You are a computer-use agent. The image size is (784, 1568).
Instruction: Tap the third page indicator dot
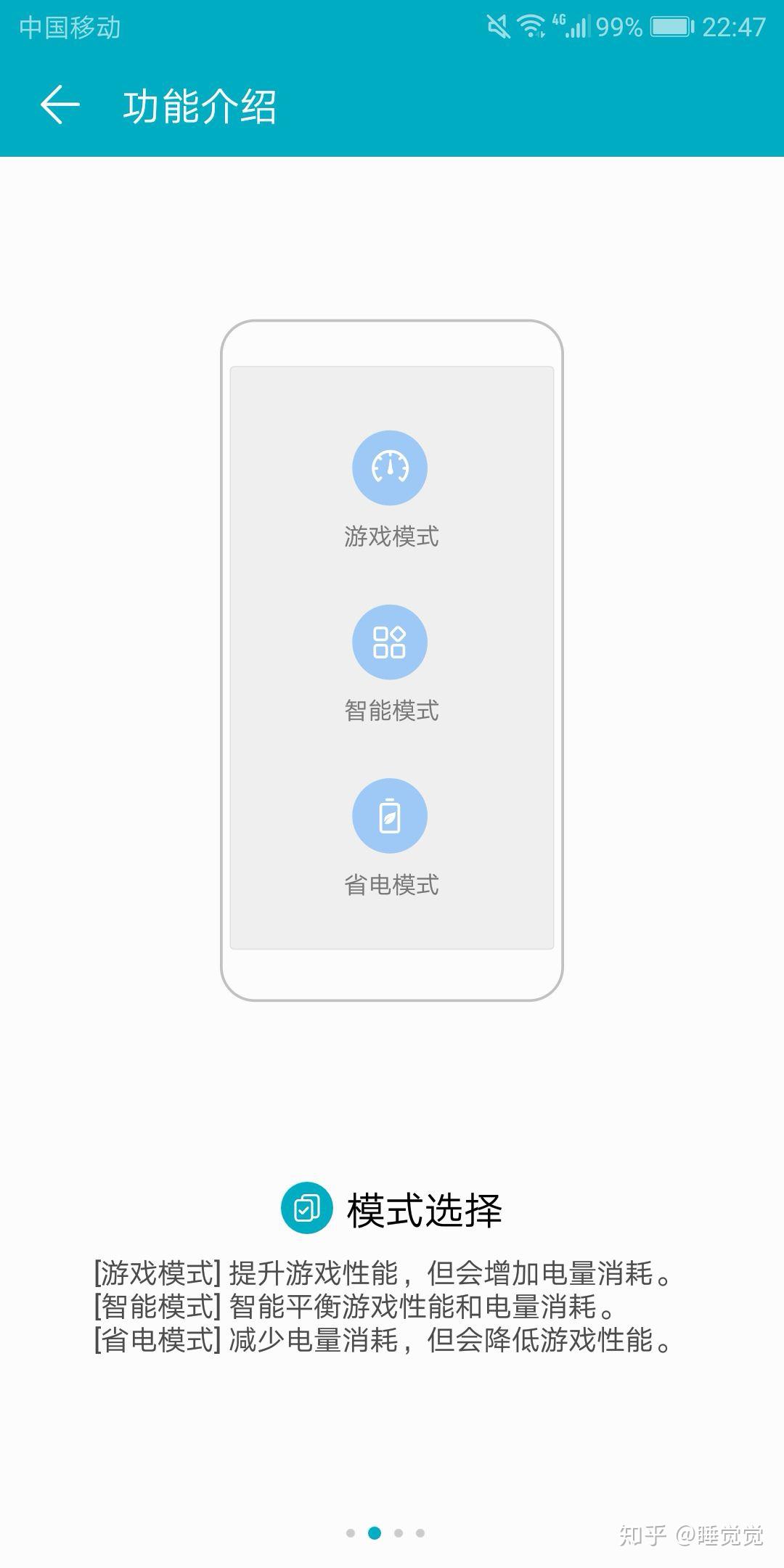coord(398,1532)
